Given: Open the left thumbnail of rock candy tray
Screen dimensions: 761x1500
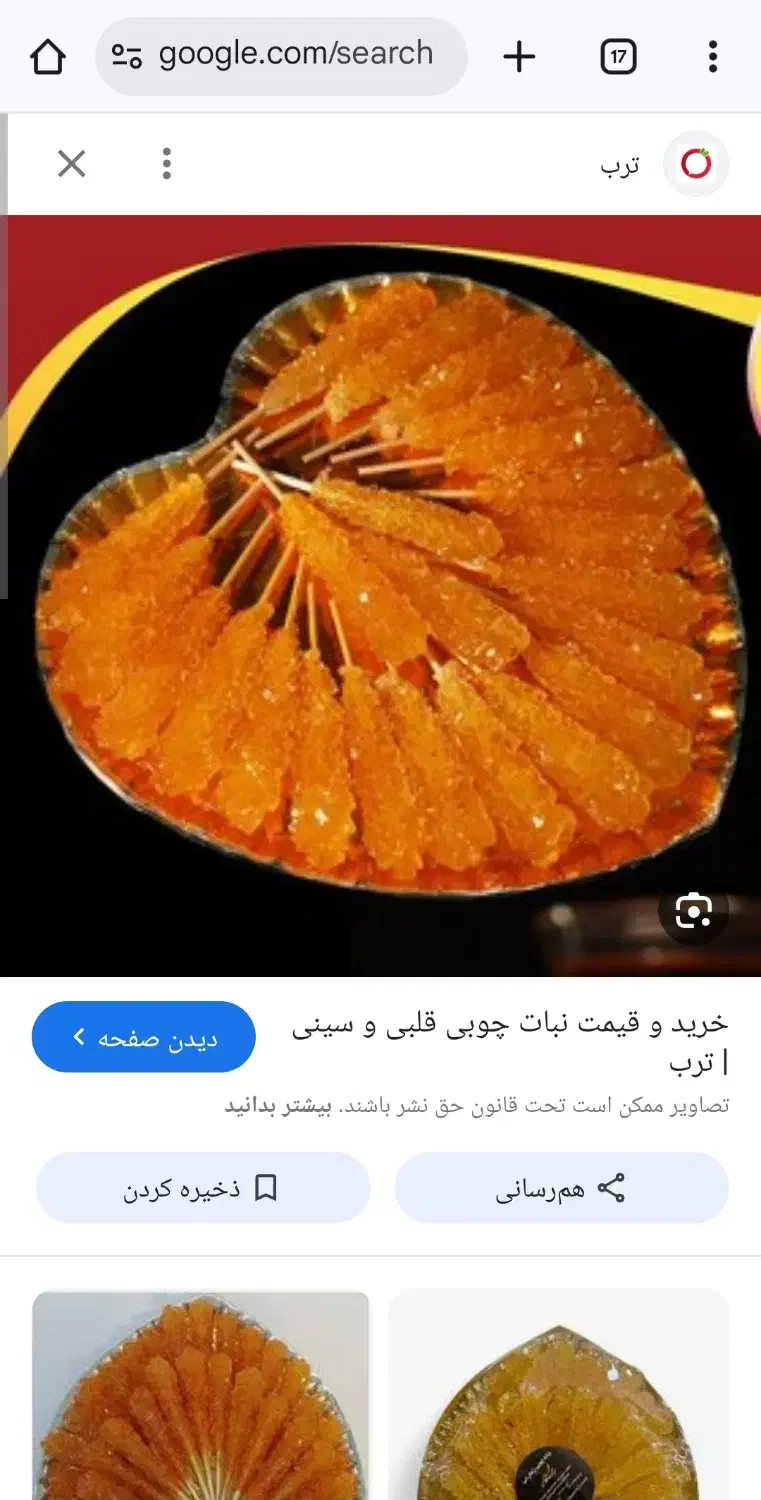Looking at the screenshot, I should (x=200, y=1400).
